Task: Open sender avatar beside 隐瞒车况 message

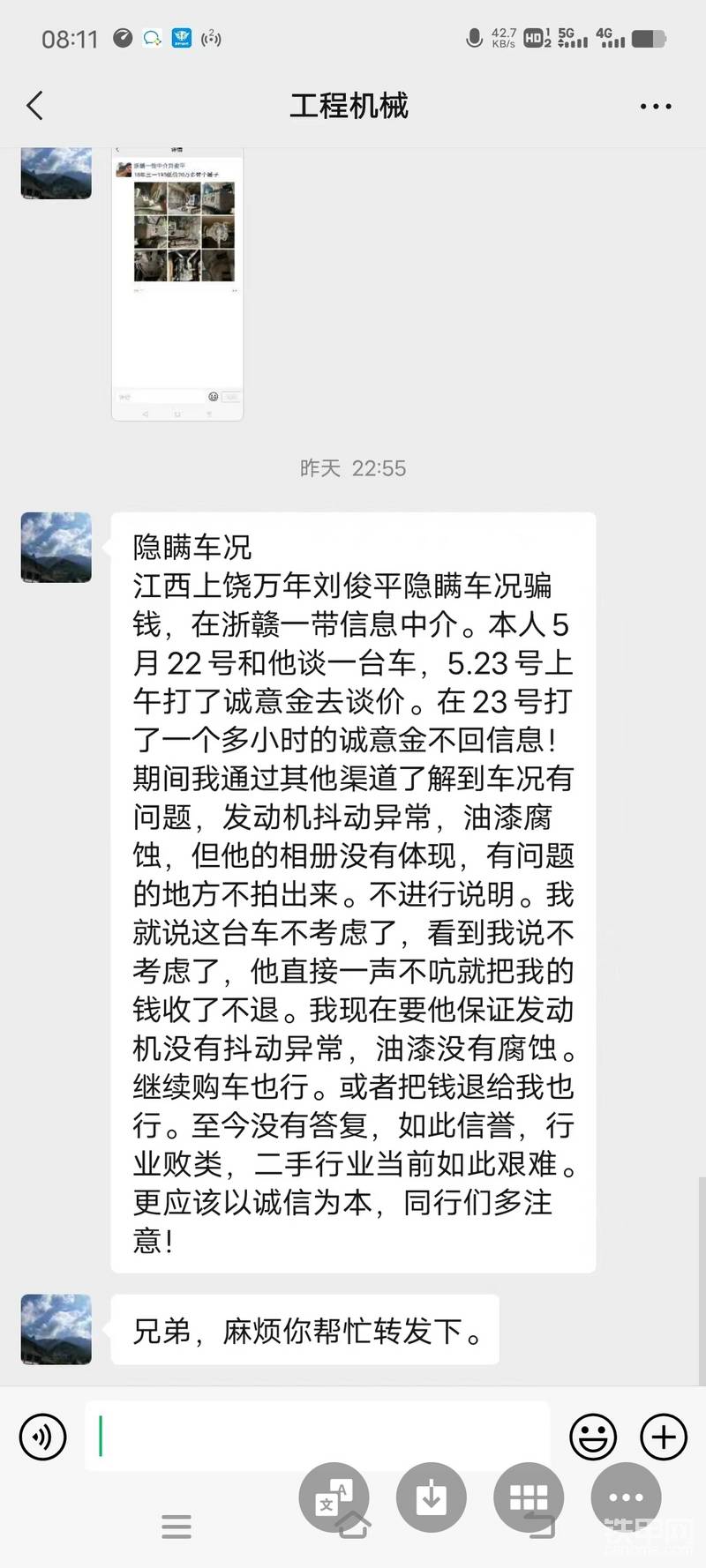Action: [x=56, y=547]
